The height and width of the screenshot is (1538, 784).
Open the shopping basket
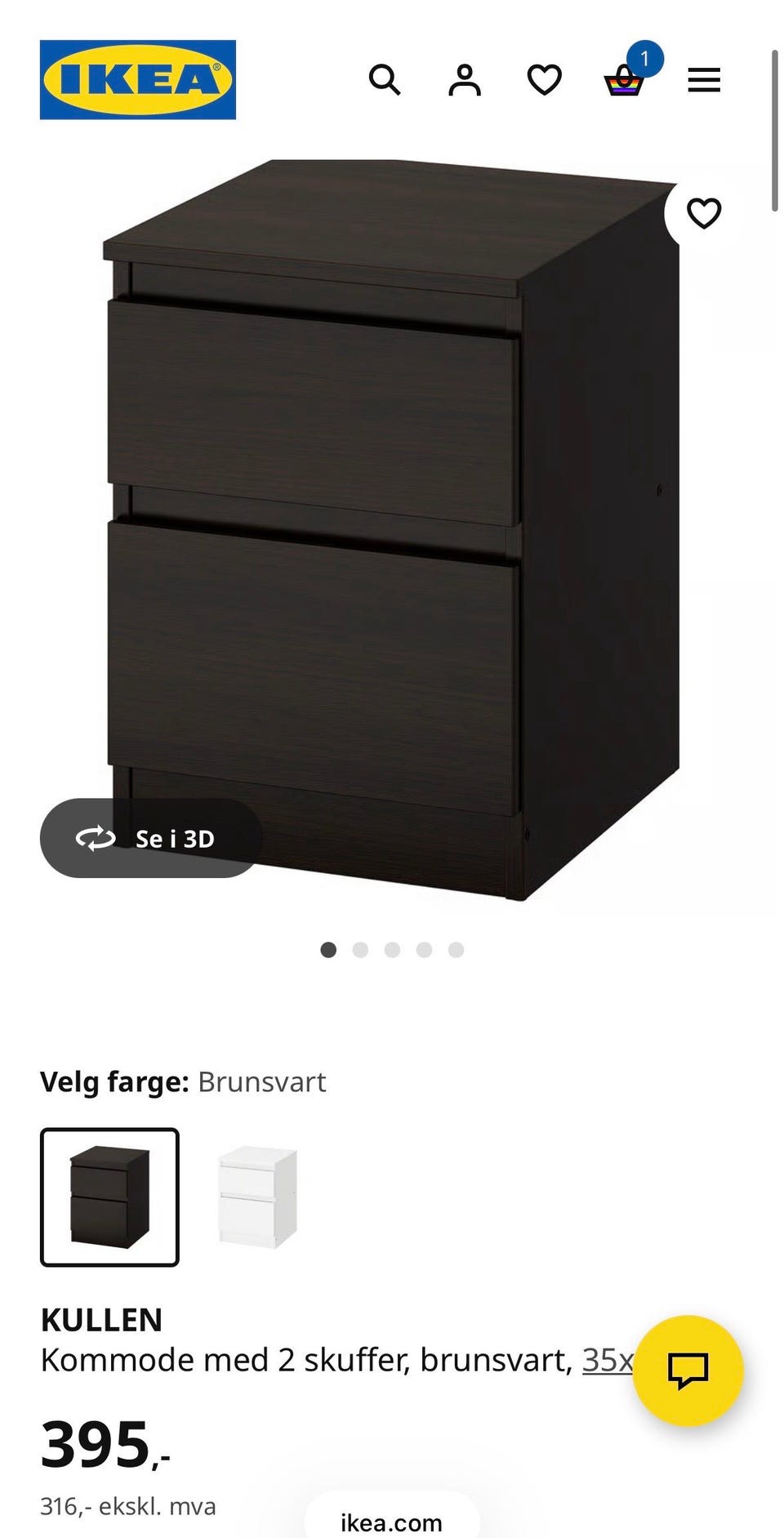[625, 81]
